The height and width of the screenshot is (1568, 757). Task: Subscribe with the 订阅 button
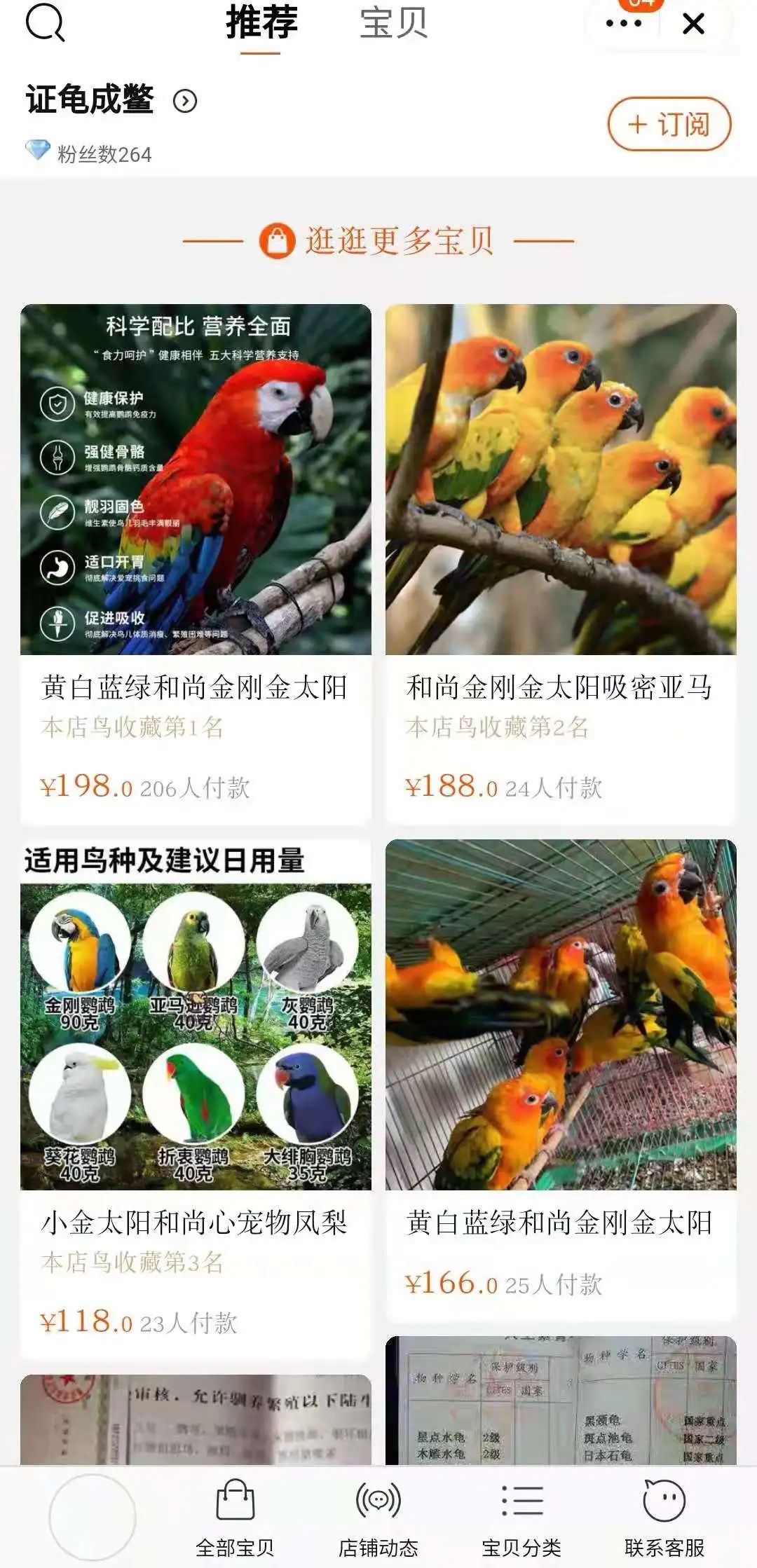[669, 125]
